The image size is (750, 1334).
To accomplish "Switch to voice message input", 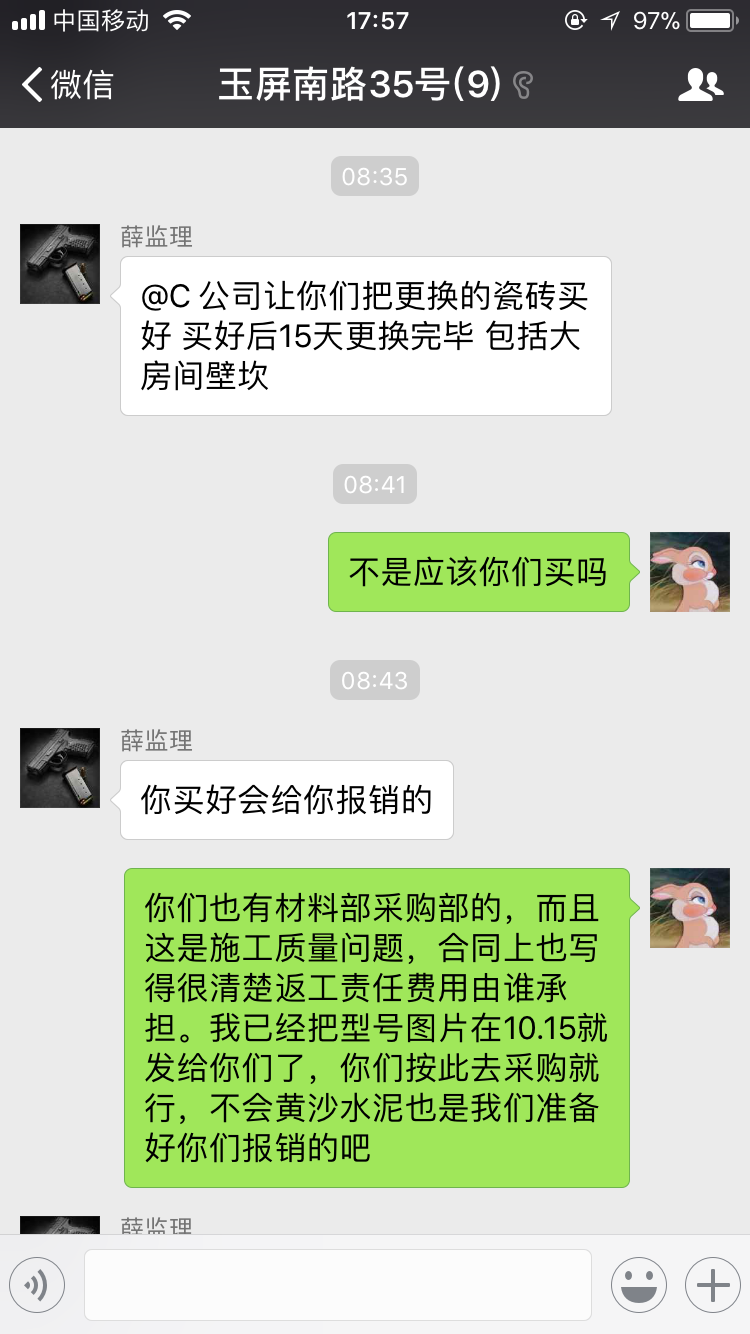I will pyautogui.click(x=37, y=1284).
